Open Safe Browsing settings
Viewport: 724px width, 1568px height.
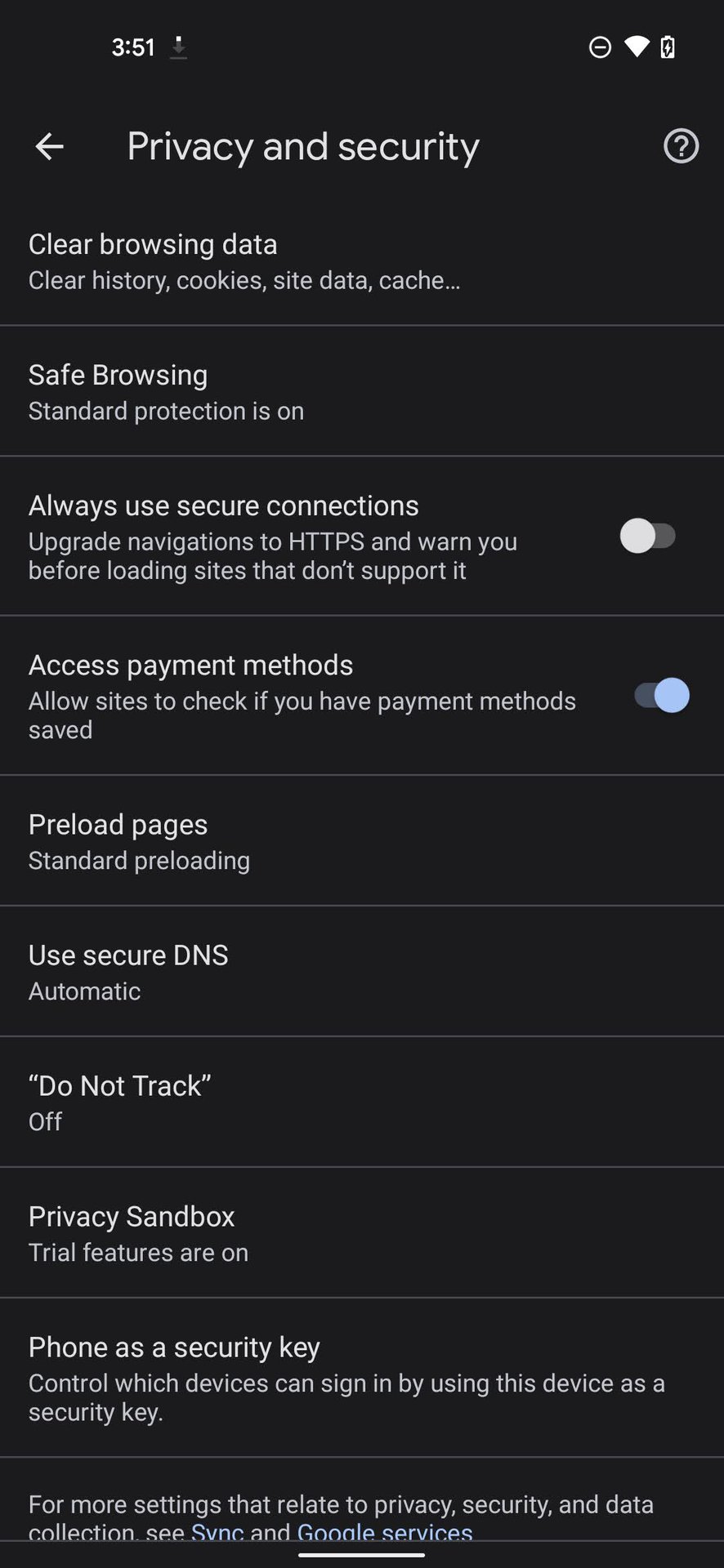pyautogui.click(x=362, y=391)
